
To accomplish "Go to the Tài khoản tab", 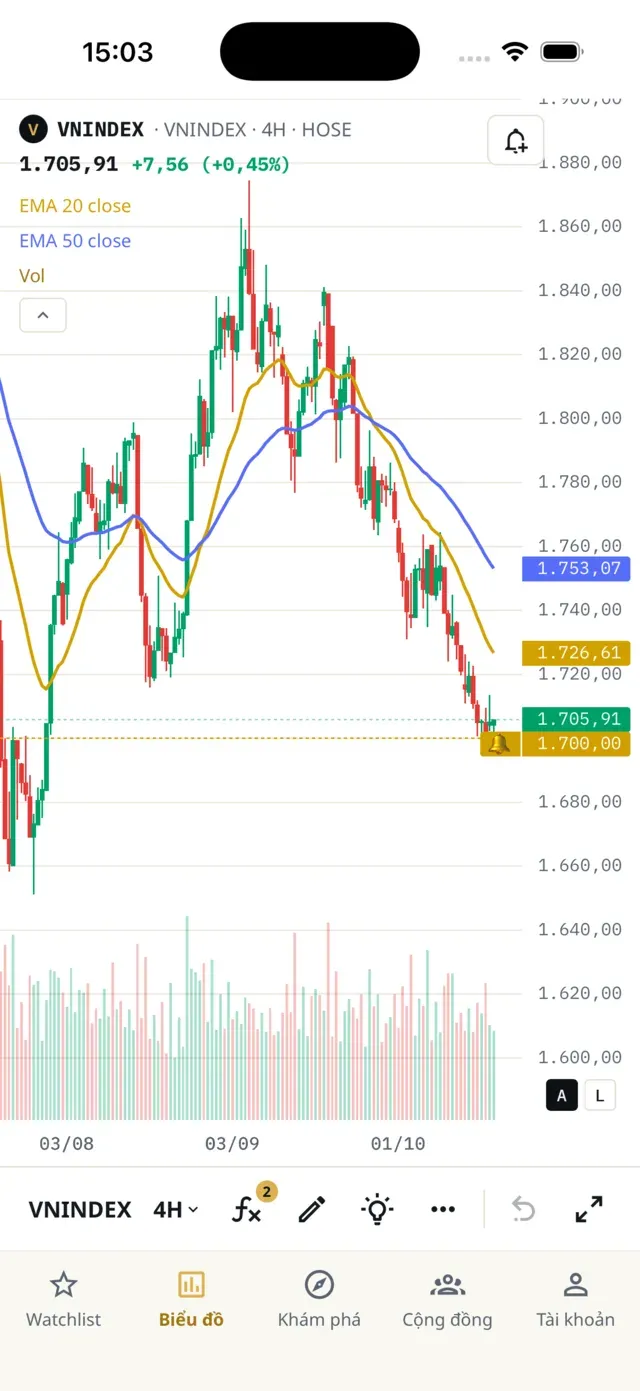I will click(575, 1300).
